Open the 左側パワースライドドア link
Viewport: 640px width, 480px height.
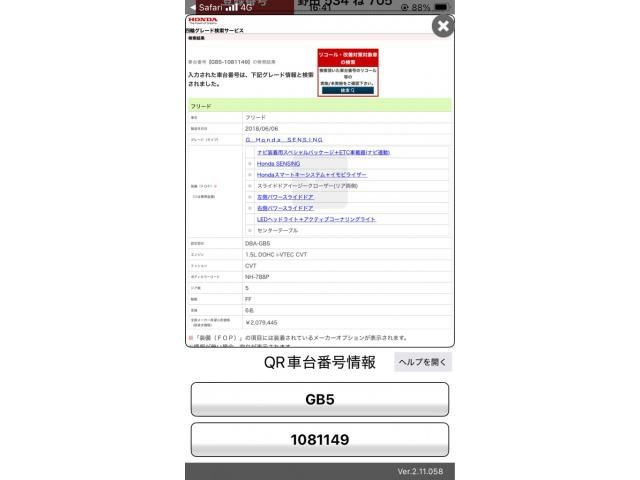click(x=286, y=197)
